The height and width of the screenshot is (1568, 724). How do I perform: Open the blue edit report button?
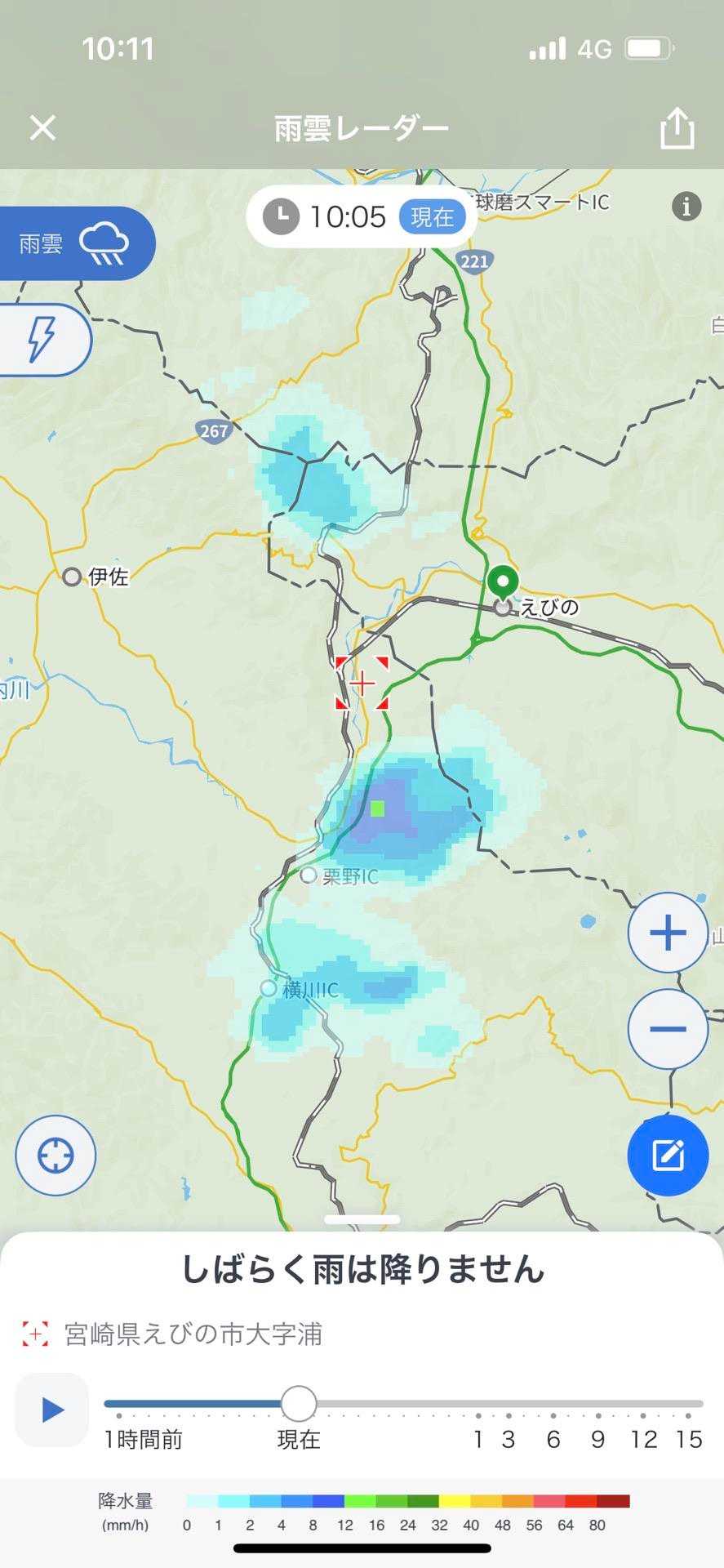pos(667,1155)
